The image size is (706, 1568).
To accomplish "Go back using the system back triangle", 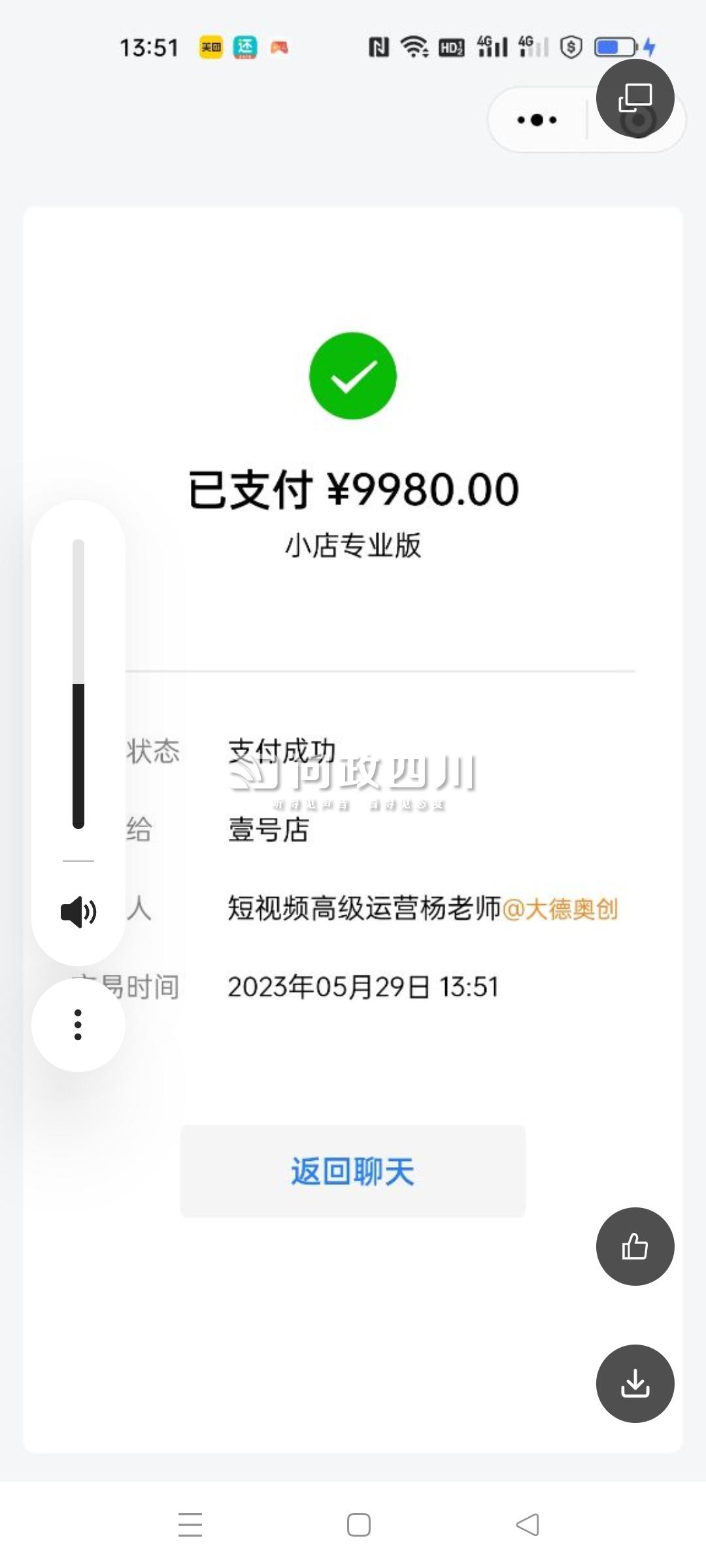I will 528,1525.
